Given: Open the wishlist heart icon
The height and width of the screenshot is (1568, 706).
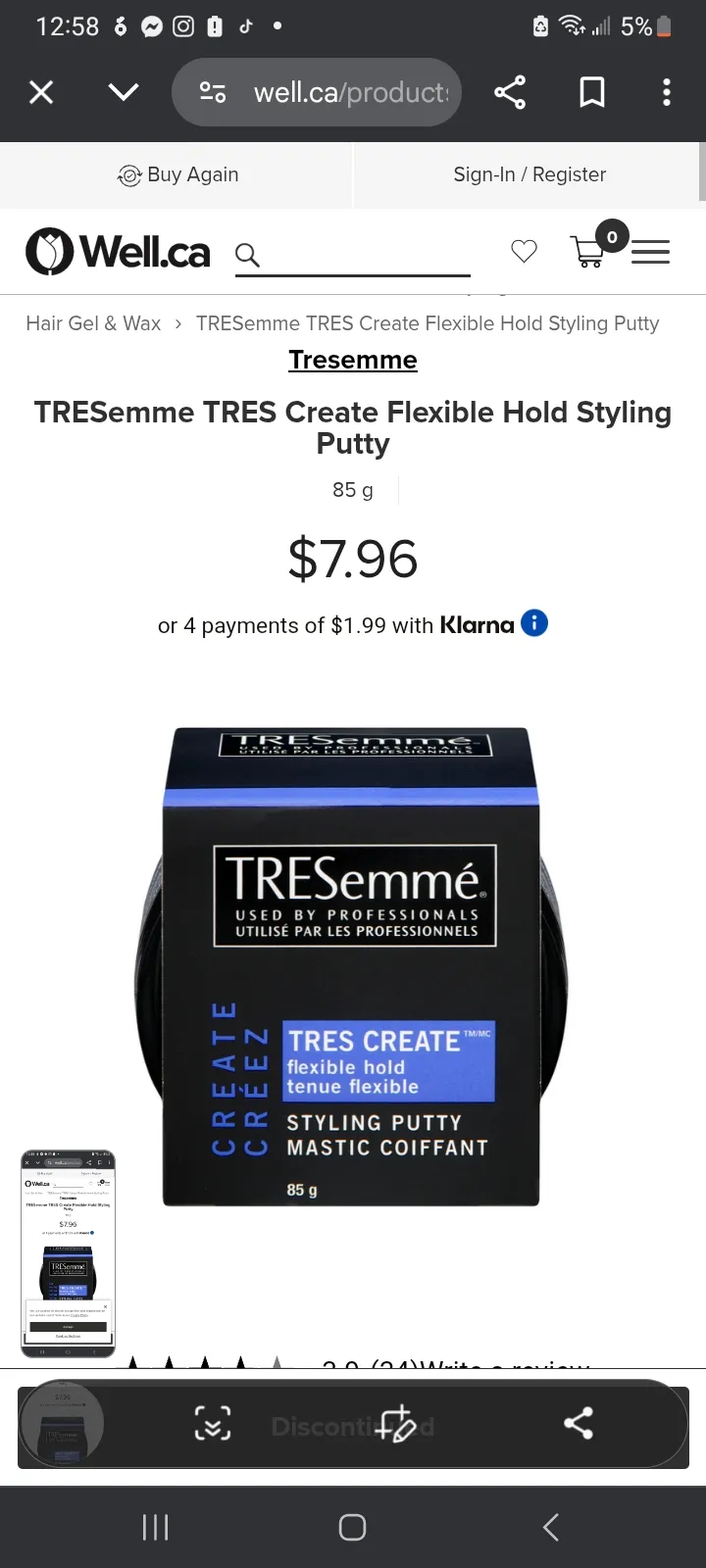Looking at the screenshot, I should pos(524,252).
